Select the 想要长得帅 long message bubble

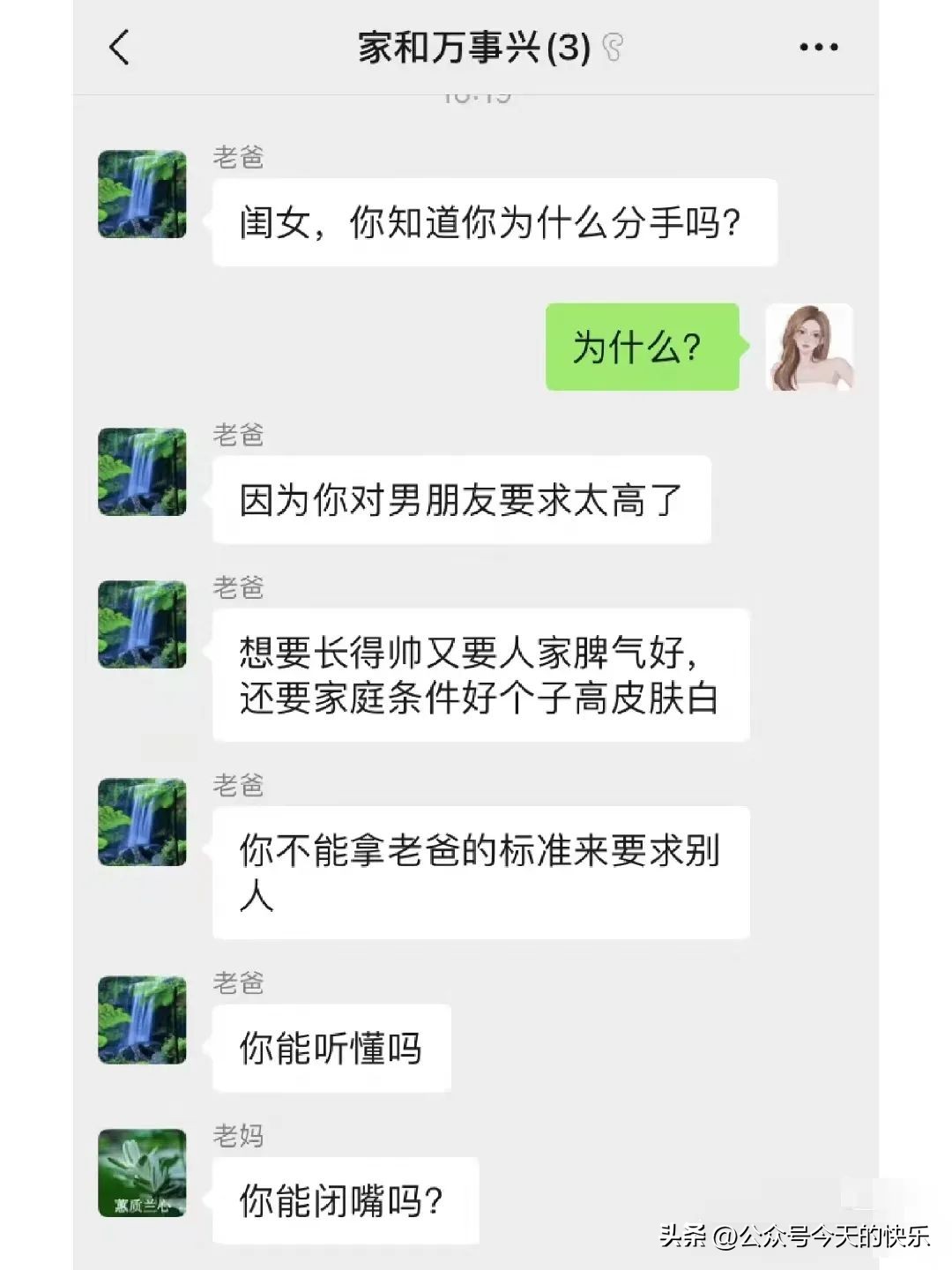[480, 674]
